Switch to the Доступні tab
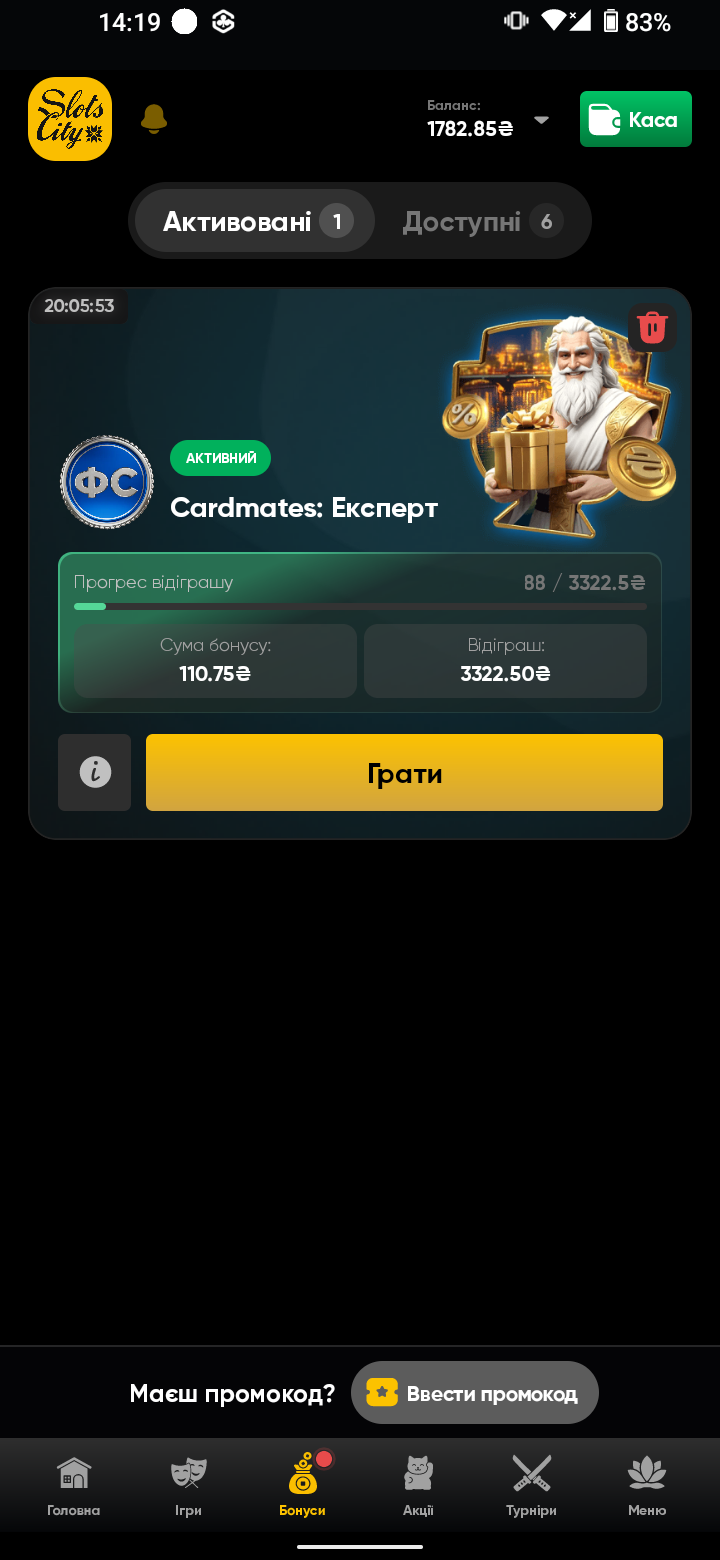The width and height of the screenshot is (720, 1560). tap(483, 221)
